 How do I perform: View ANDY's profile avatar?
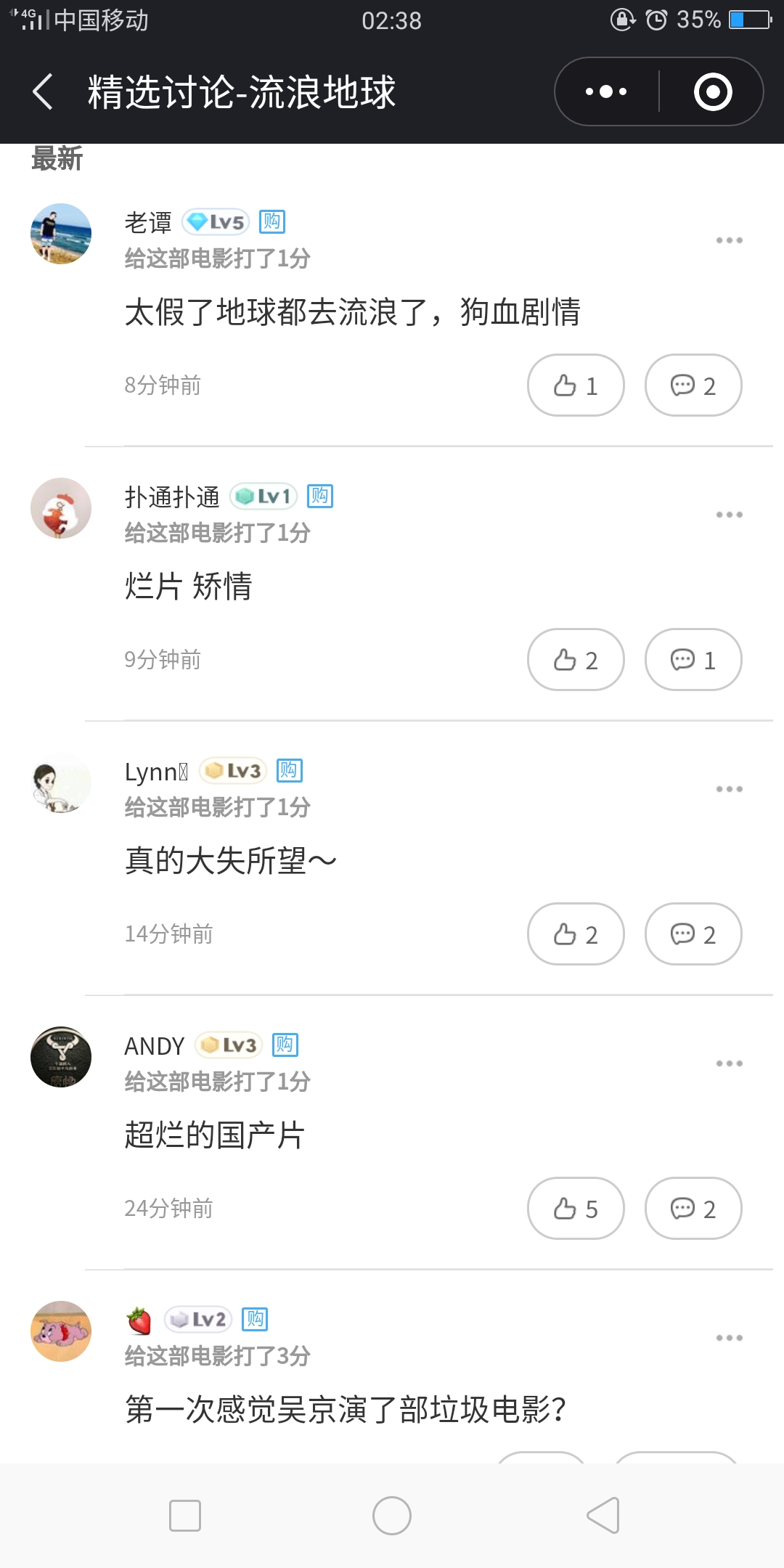[x=61, y=1057]
